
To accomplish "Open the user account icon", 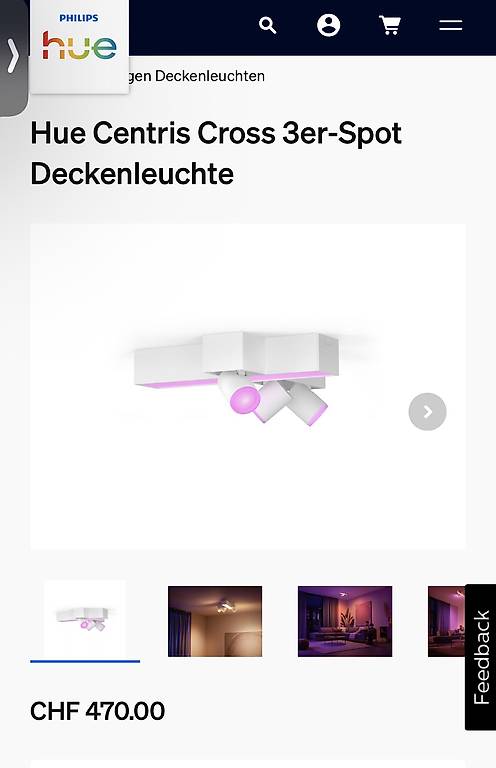I will coord(328,25).
